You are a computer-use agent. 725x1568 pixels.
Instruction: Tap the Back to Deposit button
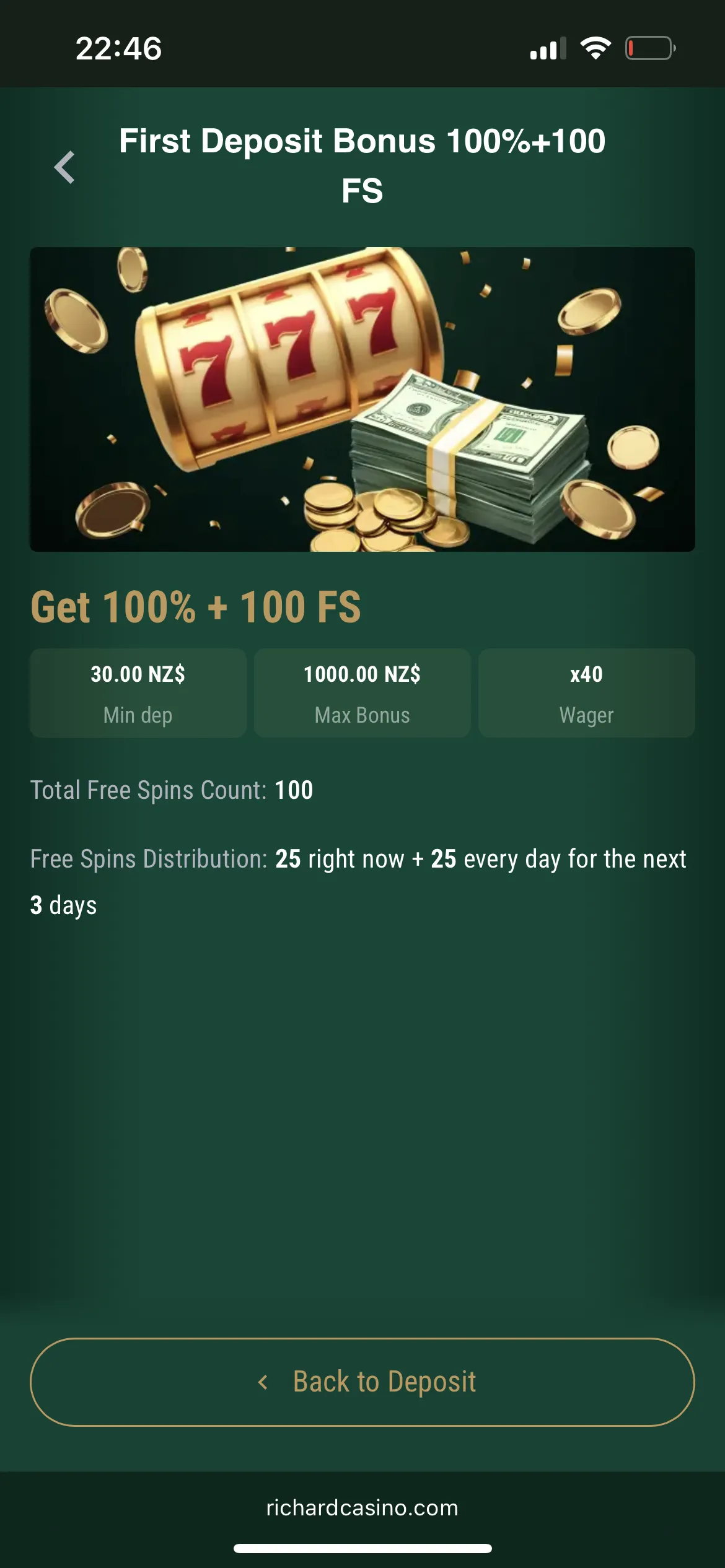pyautogui.click(x=362, y=1382)
